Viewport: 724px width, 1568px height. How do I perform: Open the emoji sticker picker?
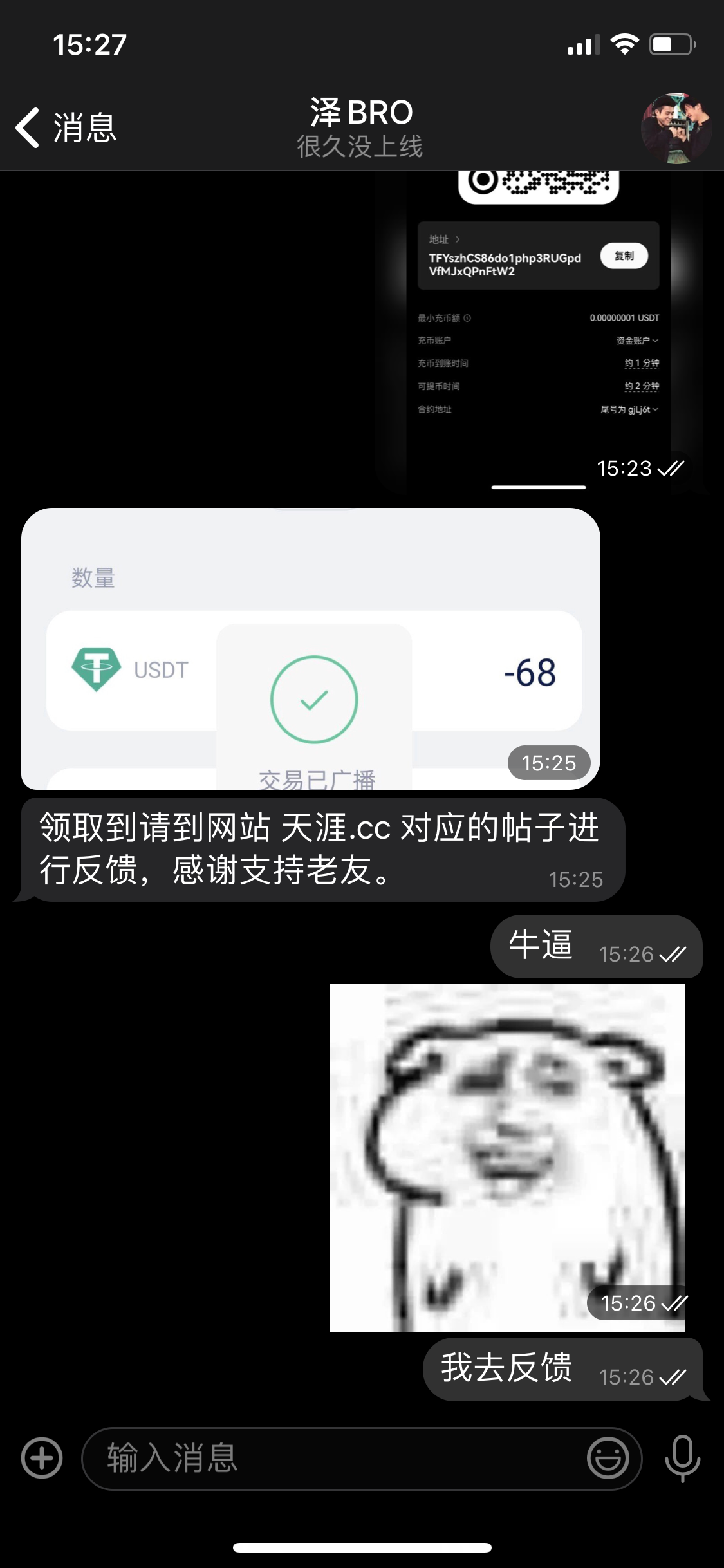[x=608, y=1458]
